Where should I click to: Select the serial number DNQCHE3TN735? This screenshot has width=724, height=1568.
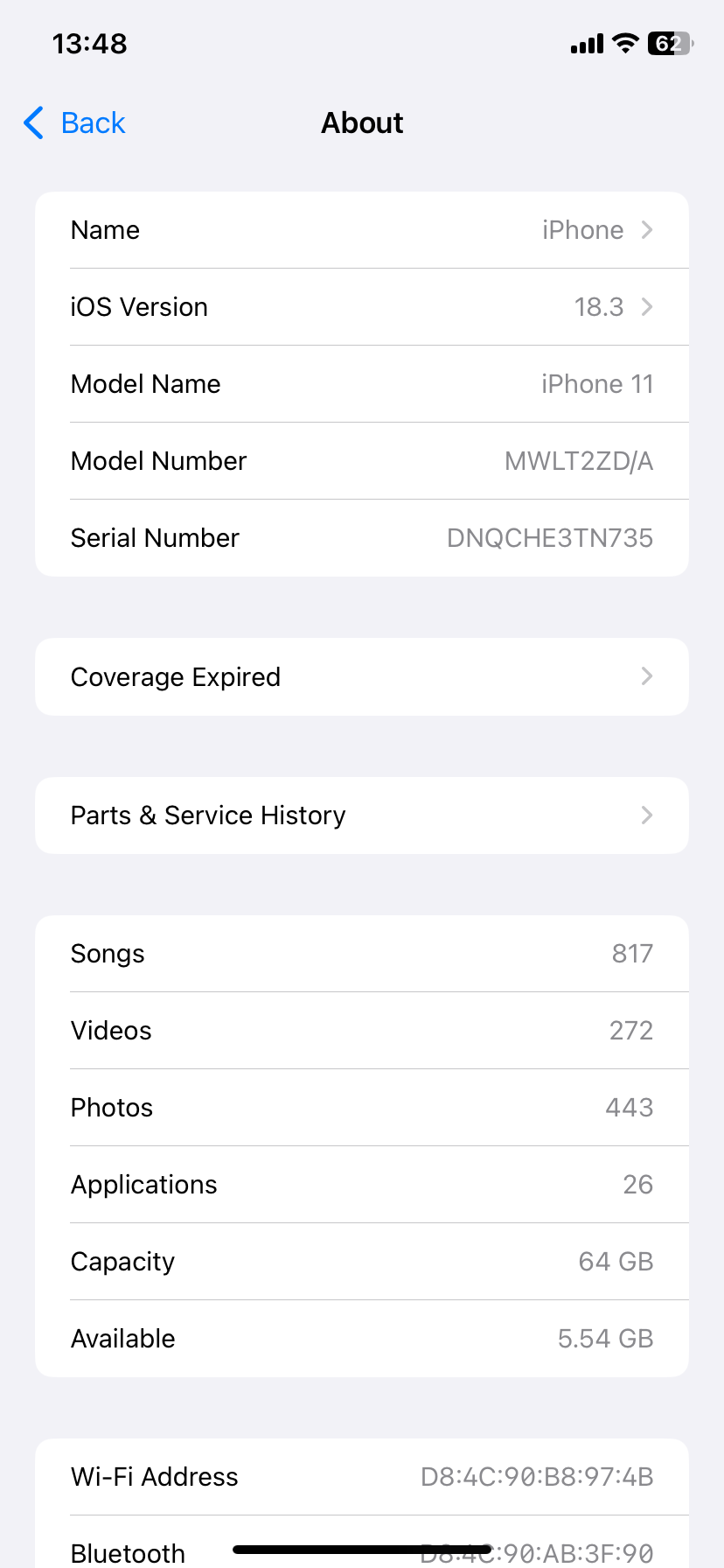[x=549, y=537]
